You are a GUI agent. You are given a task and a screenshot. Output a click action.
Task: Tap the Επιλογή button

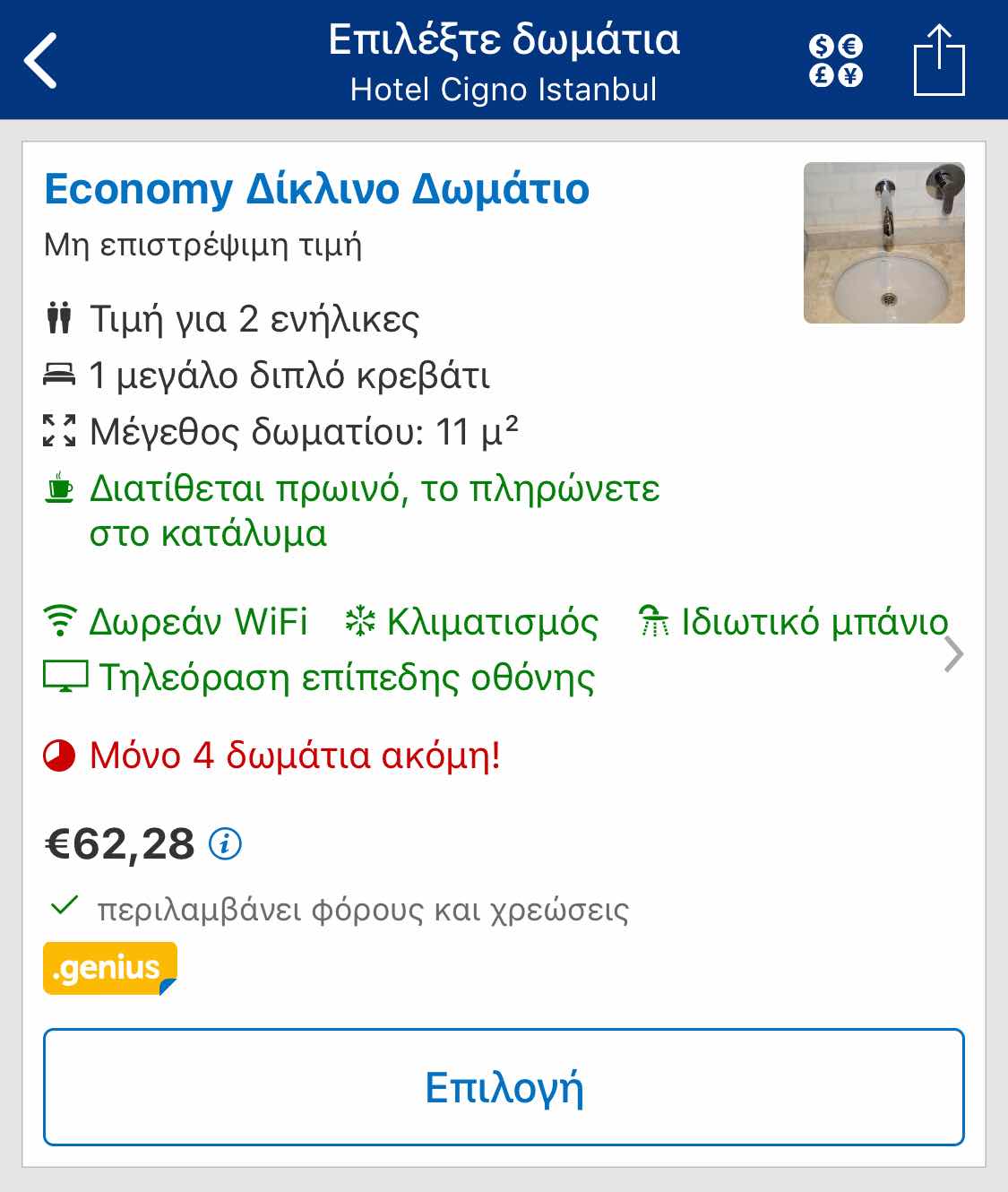(504, 1087)
